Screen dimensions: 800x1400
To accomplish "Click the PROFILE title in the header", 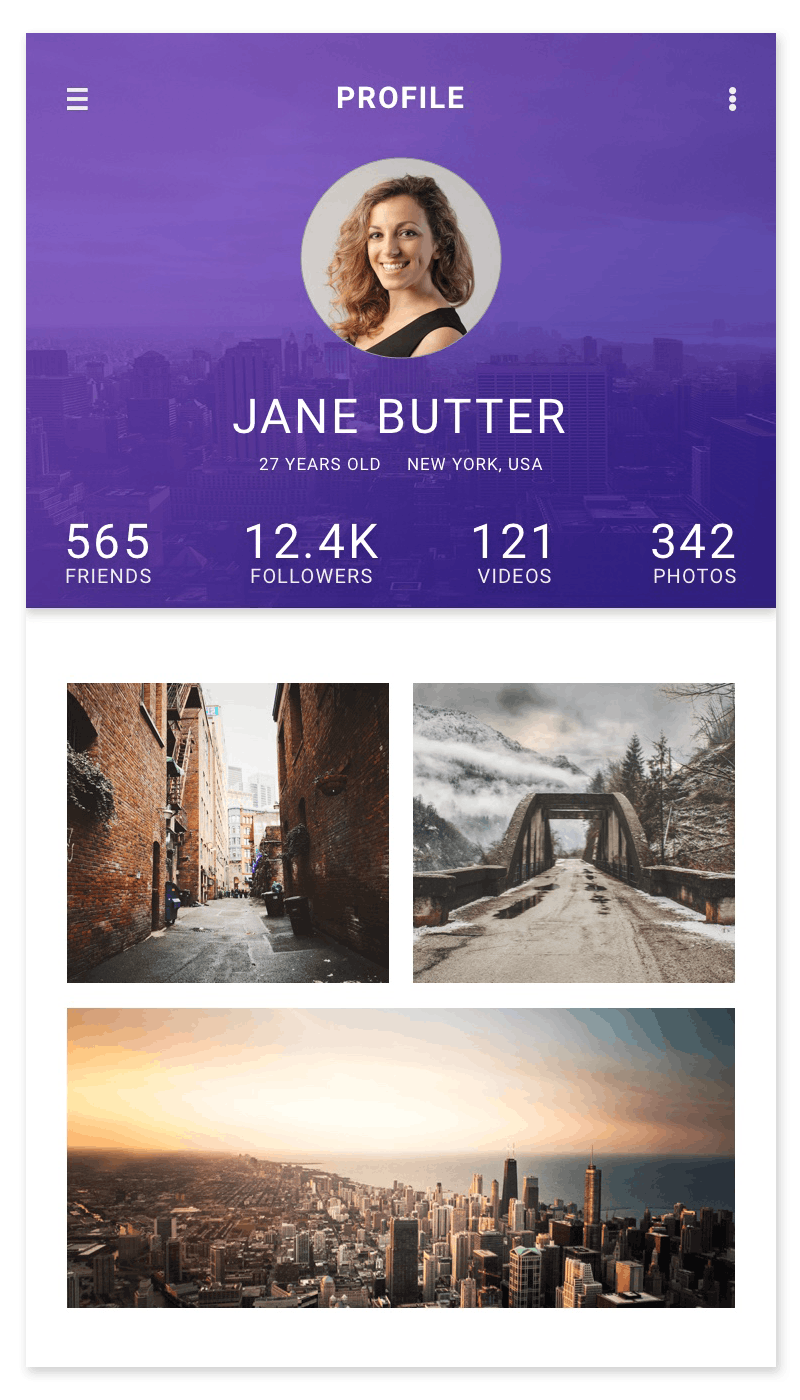I will click(400, 98).
